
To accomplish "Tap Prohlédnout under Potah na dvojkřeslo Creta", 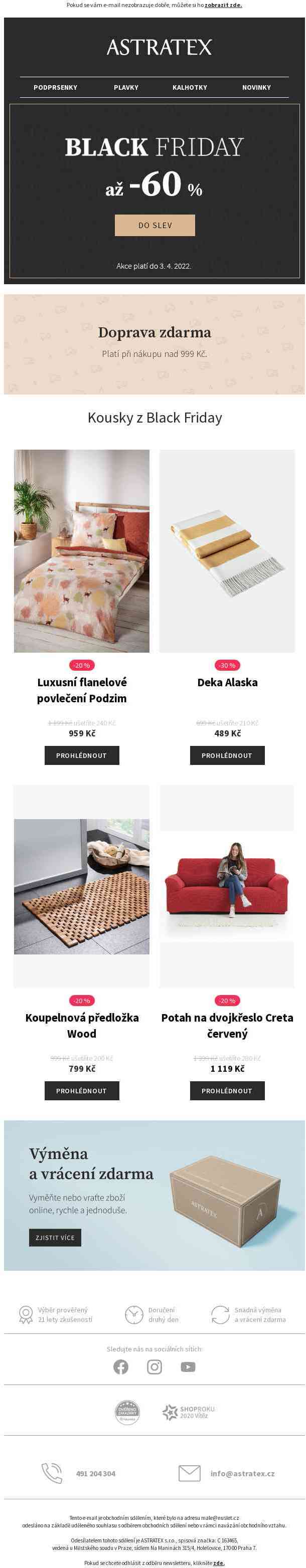I will pos(227,1091).
